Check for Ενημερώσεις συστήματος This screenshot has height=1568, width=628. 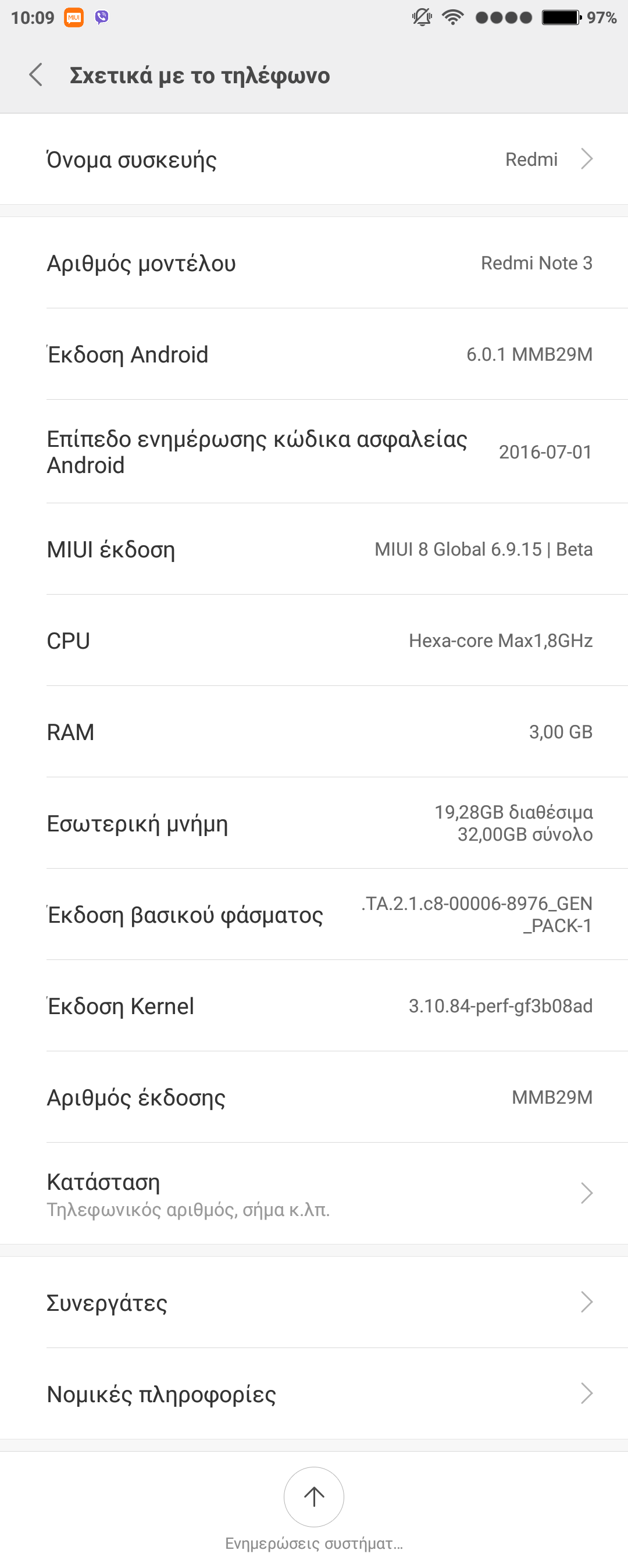click(x=314, y=1497)
